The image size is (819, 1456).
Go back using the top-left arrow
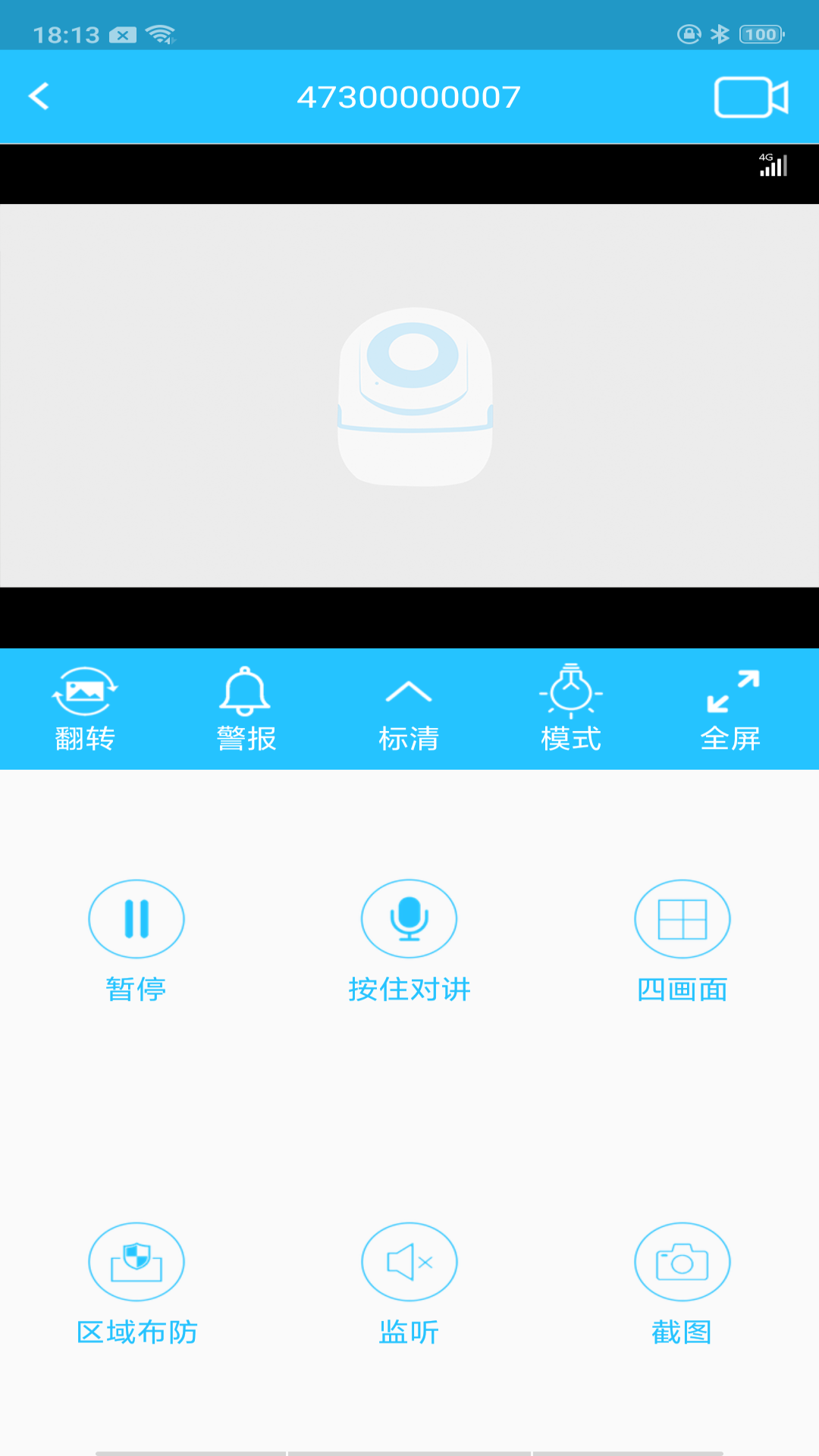(39, 96)
